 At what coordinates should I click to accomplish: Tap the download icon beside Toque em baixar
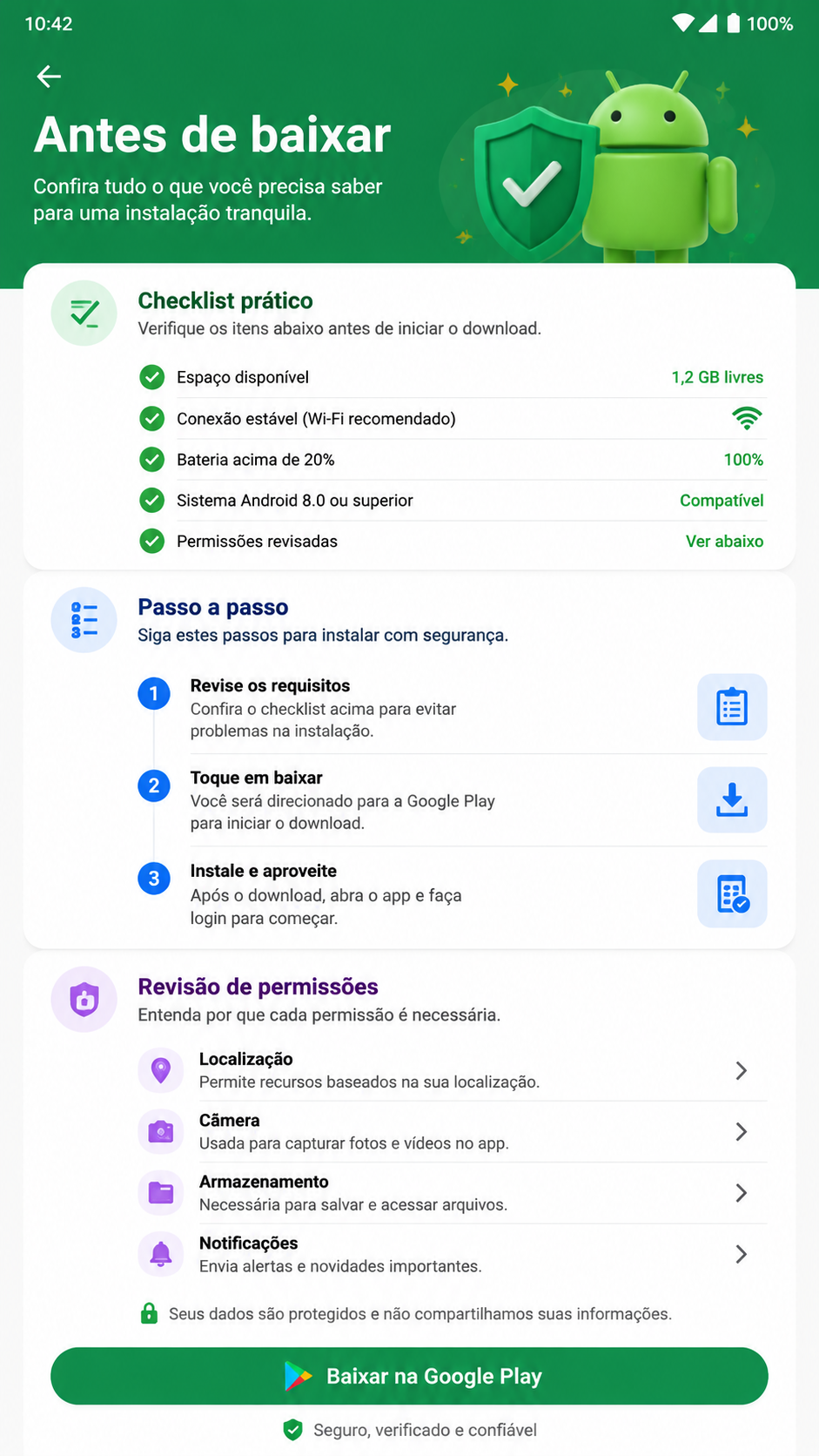732,799
